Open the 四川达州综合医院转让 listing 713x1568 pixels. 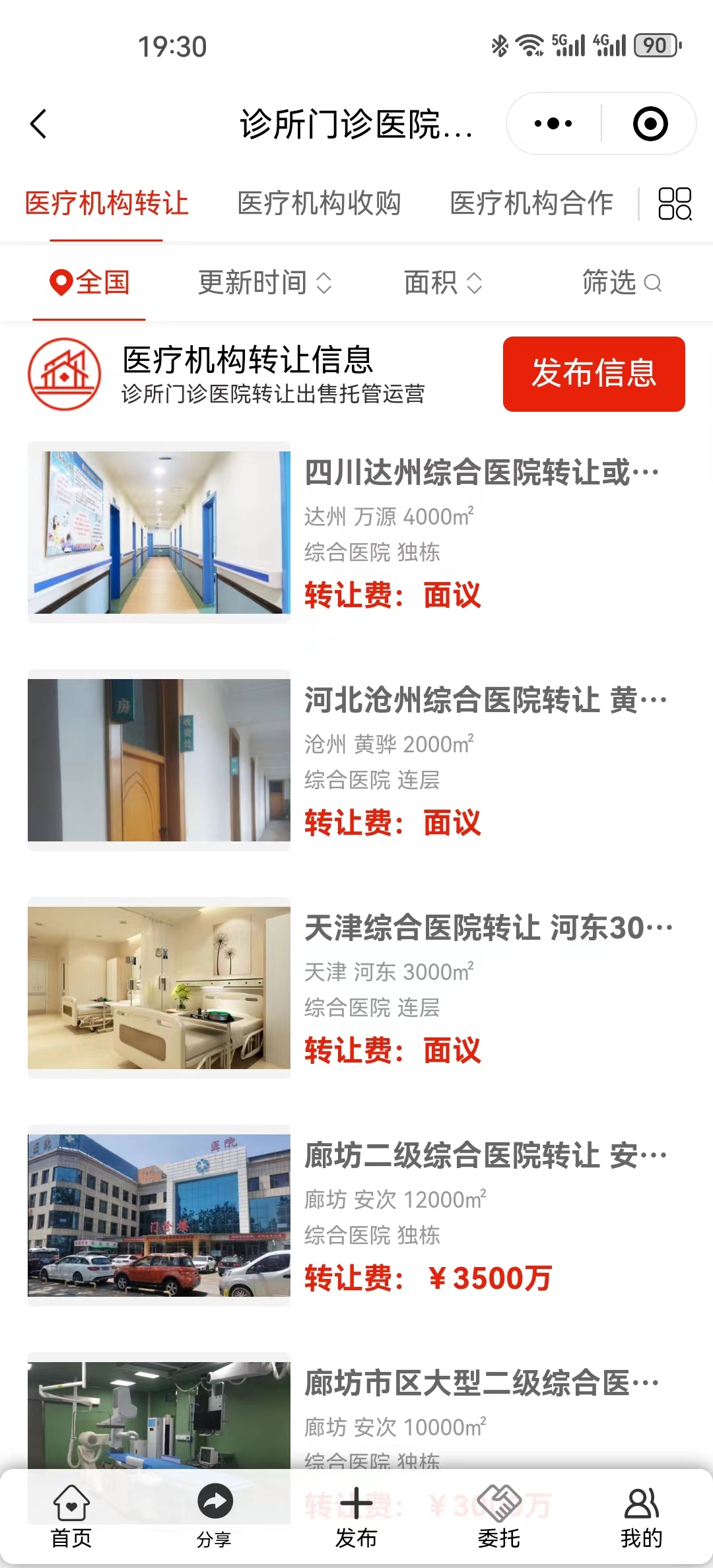[x=481, y=473]
